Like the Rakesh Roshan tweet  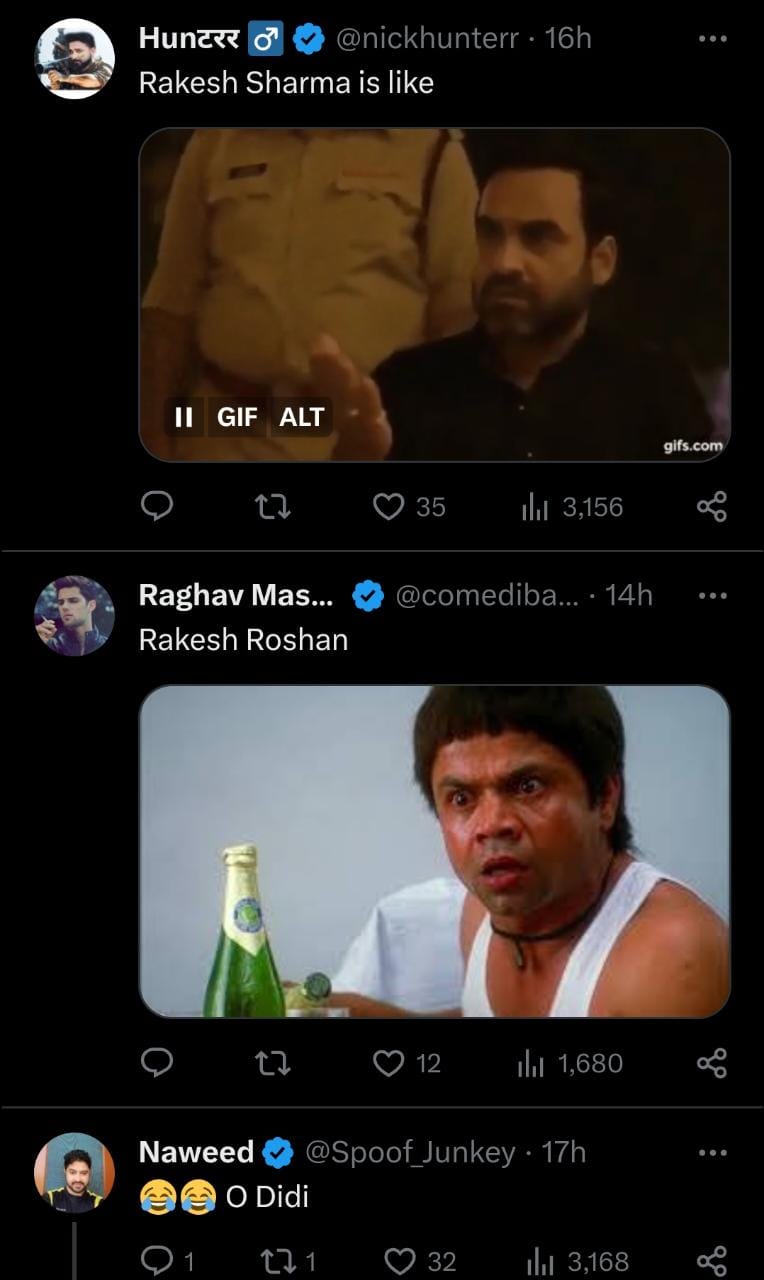pos(388,1063)
